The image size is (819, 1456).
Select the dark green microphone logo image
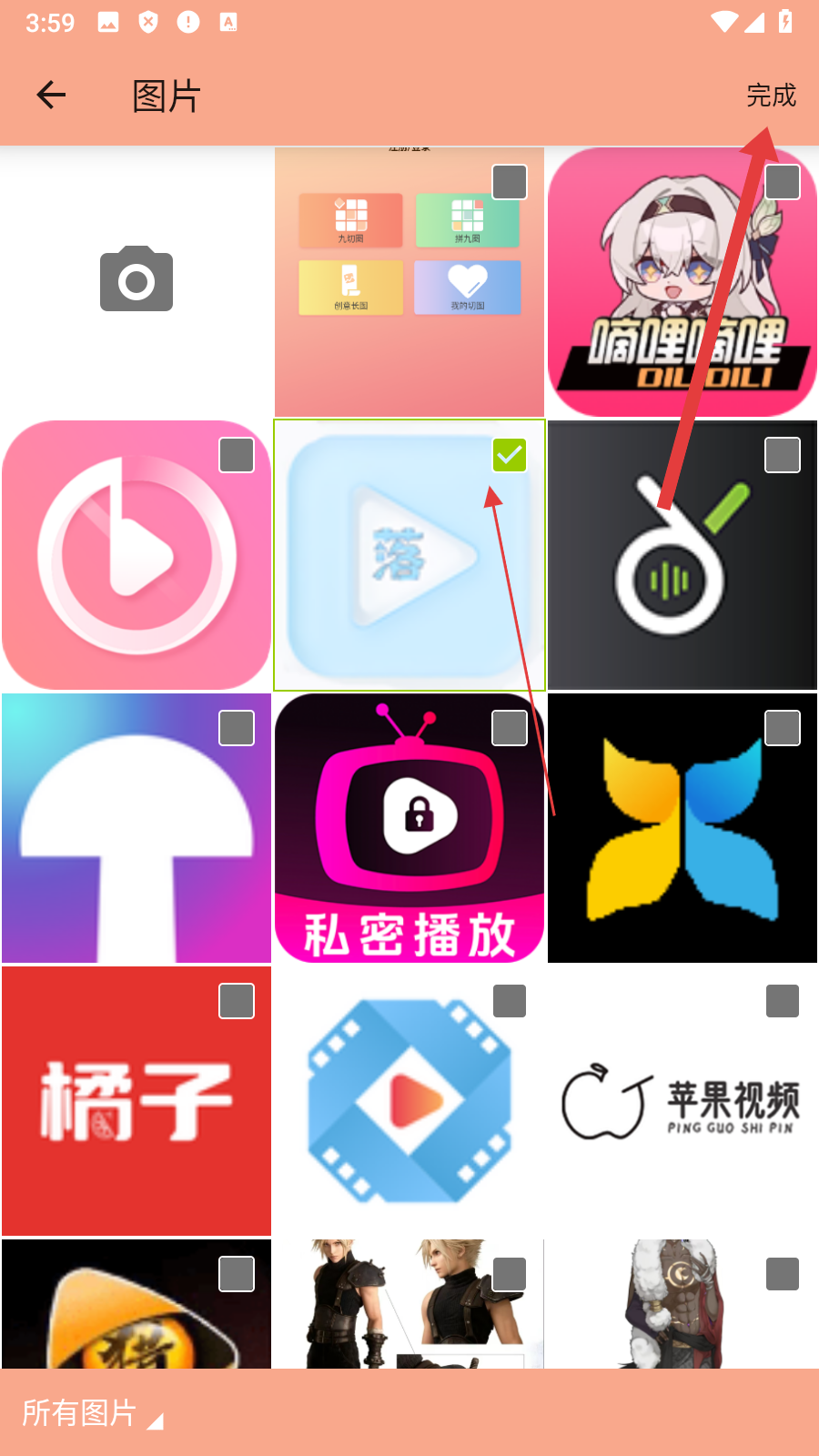(782, 455)
